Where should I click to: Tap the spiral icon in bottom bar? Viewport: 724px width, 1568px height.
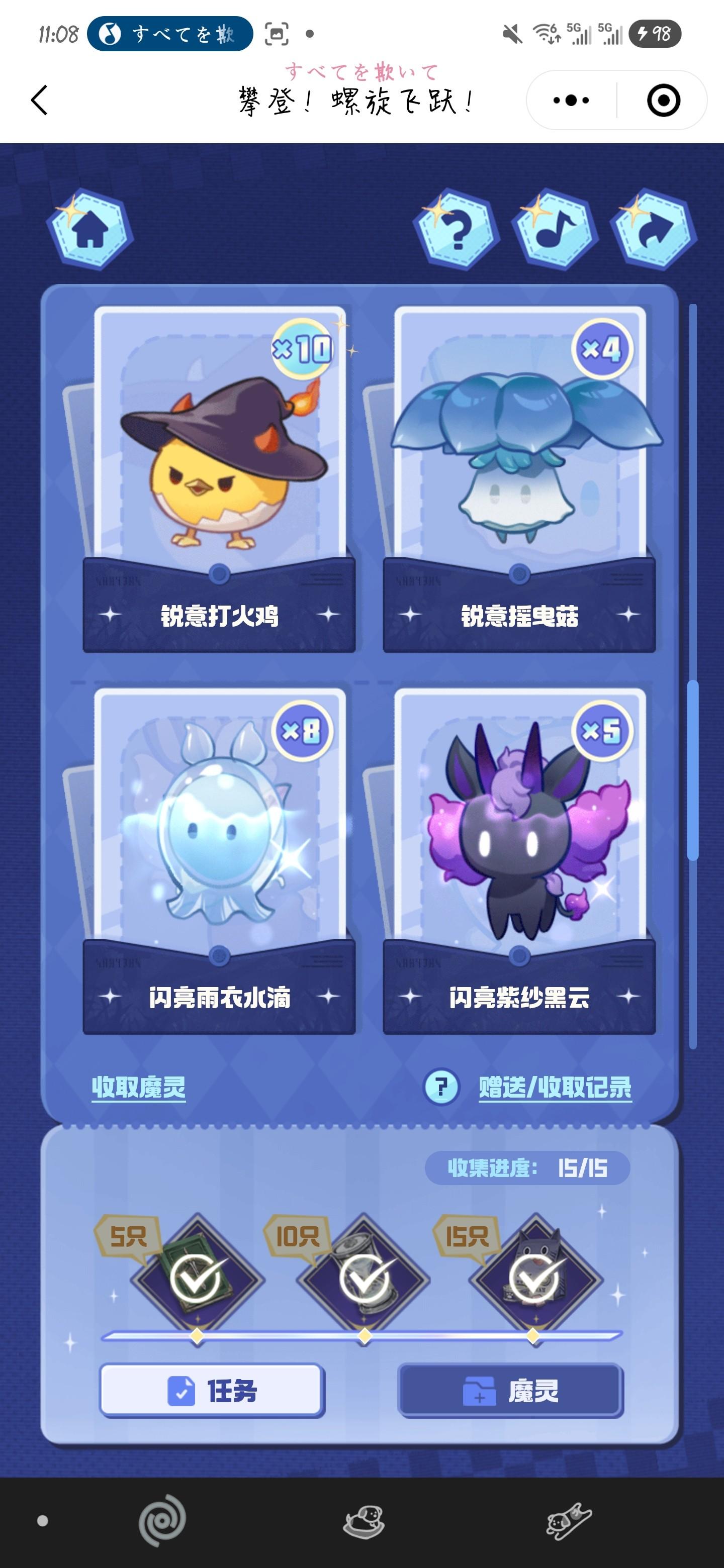[162, 1521]
